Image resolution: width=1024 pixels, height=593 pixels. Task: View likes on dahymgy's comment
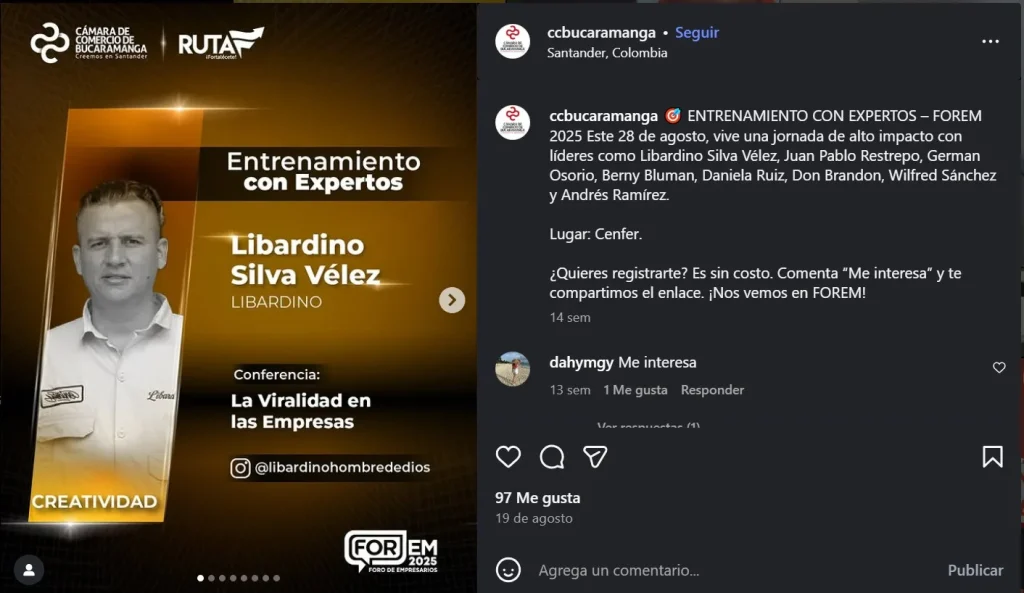[x=635, y=390]
